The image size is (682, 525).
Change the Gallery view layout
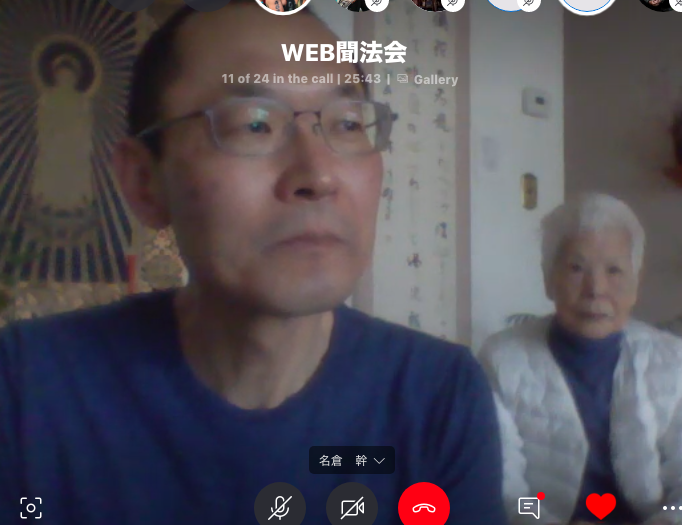[428, 80]
